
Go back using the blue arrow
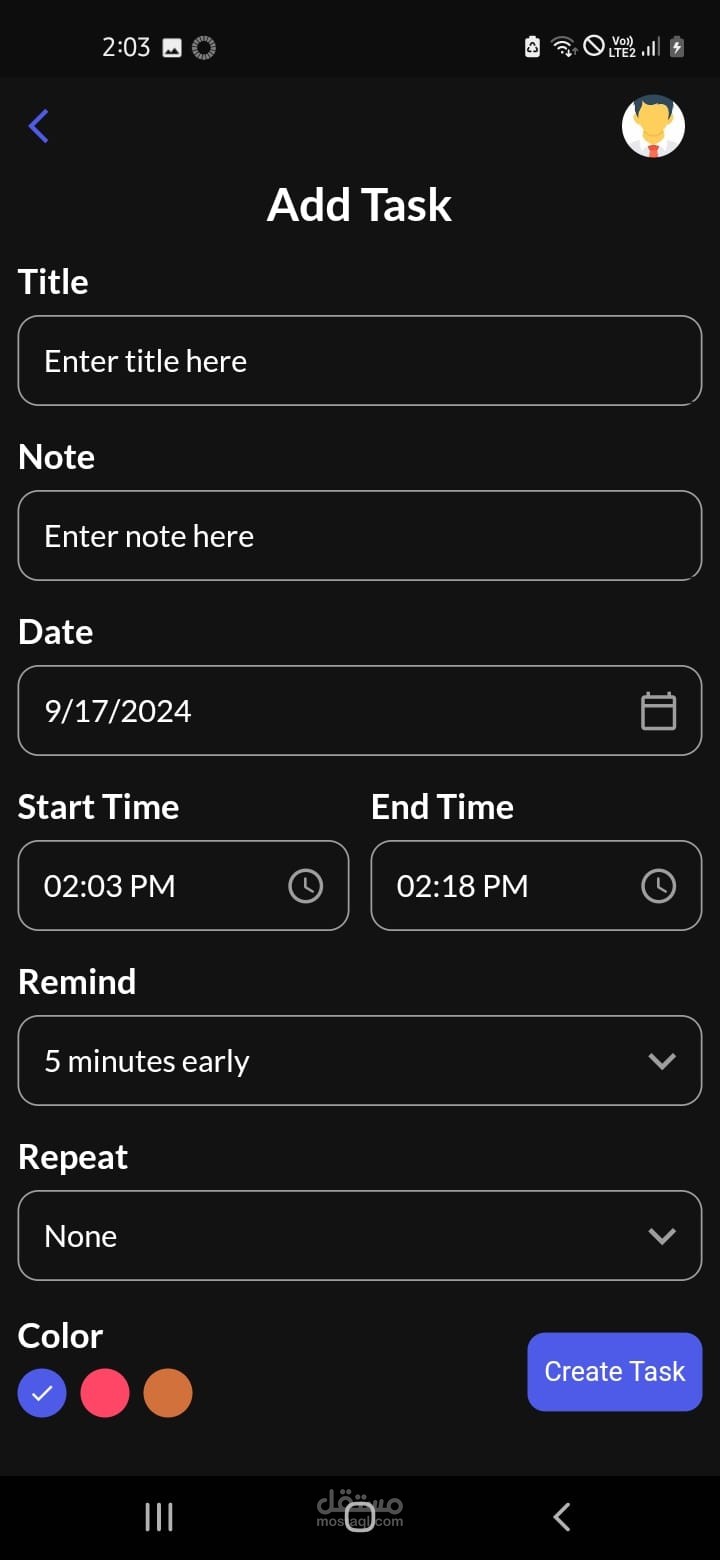(39, 126)
